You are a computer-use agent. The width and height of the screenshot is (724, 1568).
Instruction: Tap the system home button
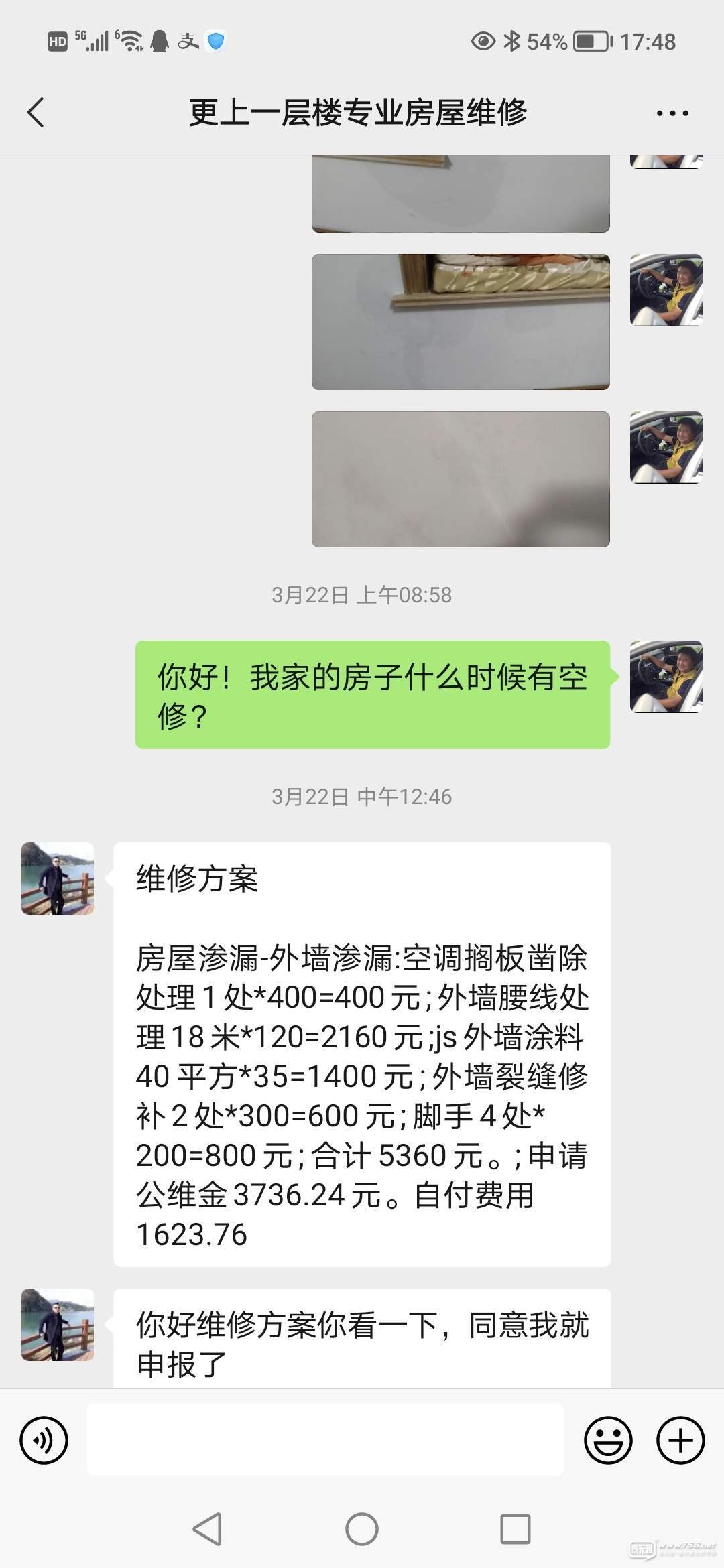coord(362,1528)
